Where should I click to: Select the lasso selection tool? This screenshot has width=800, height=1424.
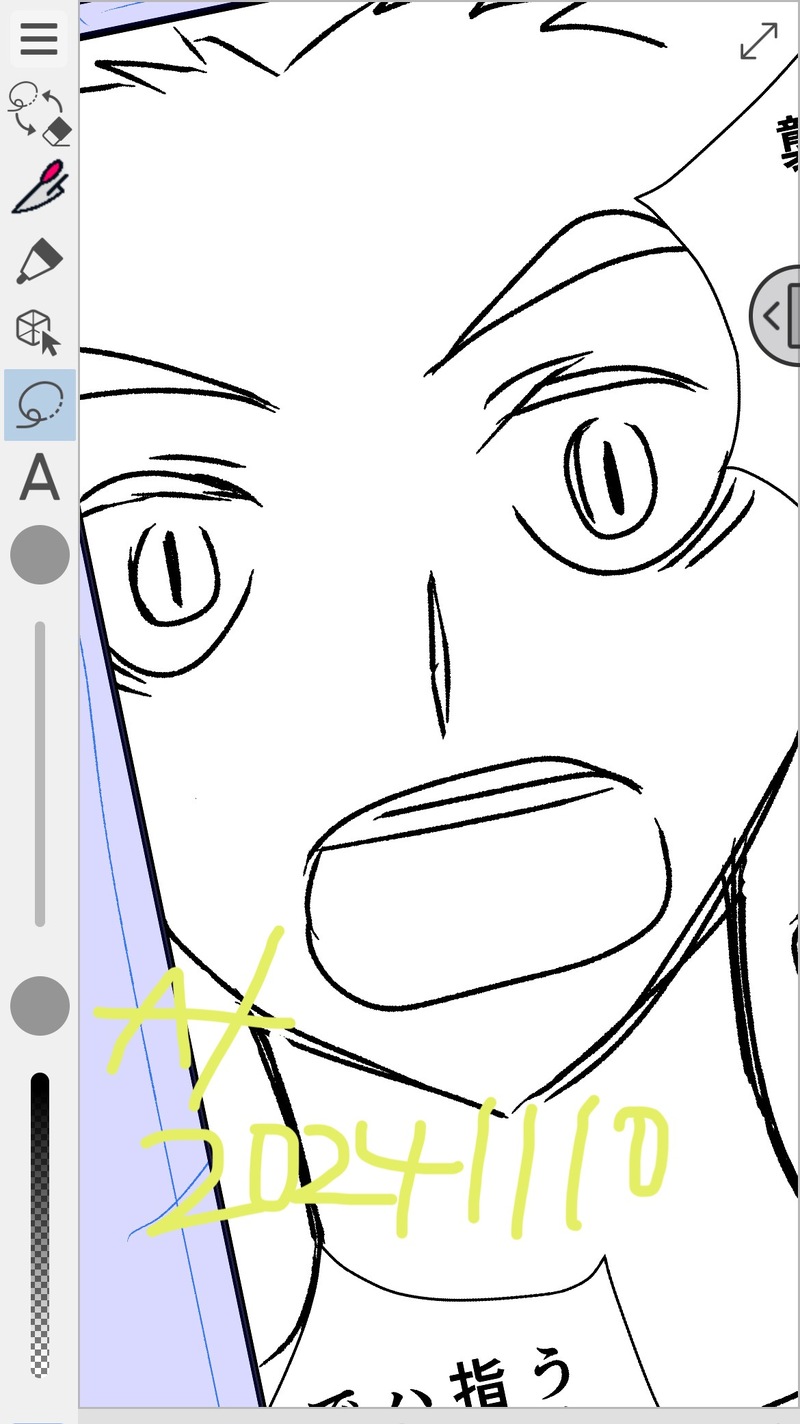click(x=39, y=405)
